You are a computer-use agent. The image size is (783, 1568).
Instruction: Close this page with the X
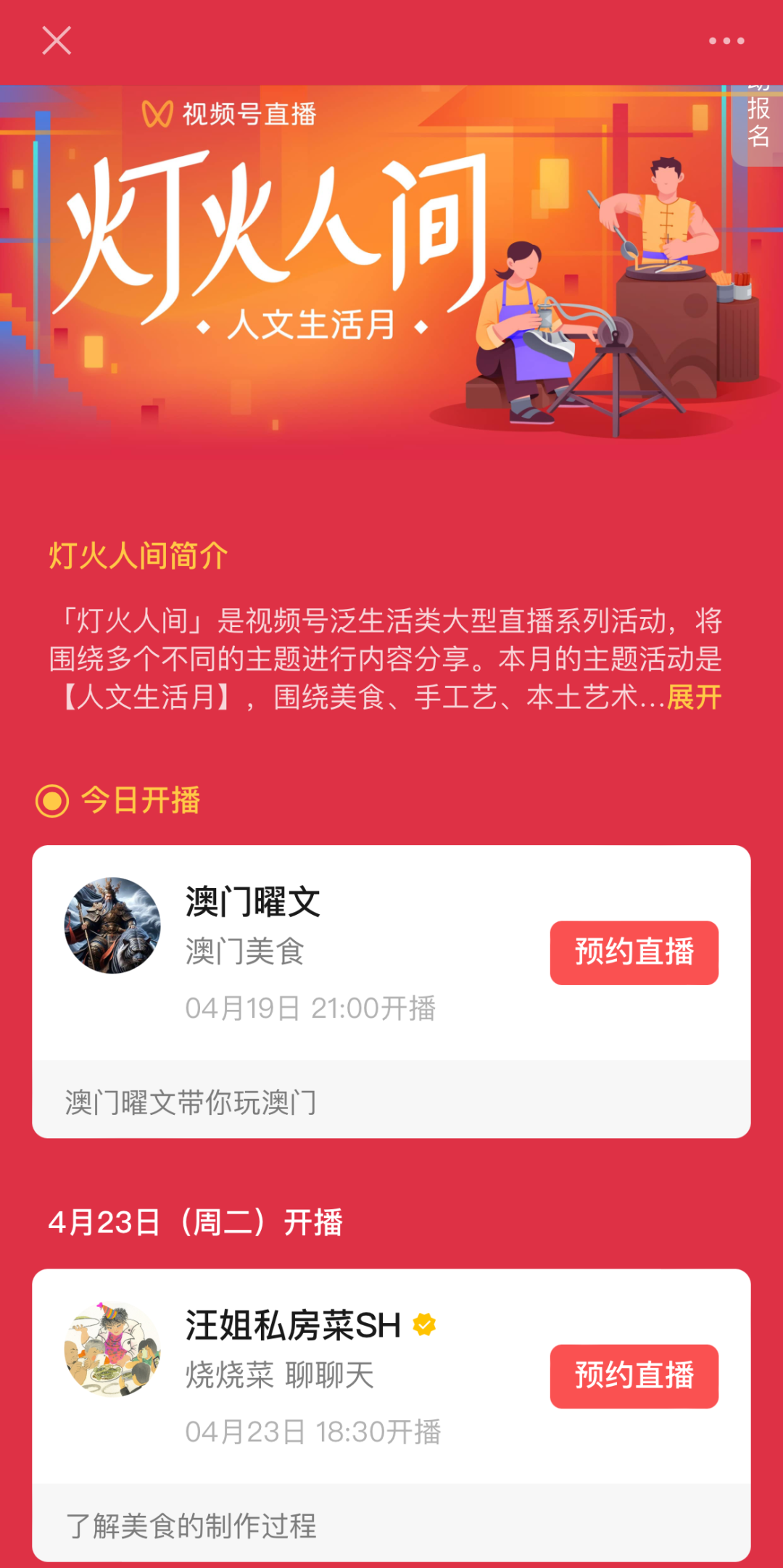tap(57, 41)
